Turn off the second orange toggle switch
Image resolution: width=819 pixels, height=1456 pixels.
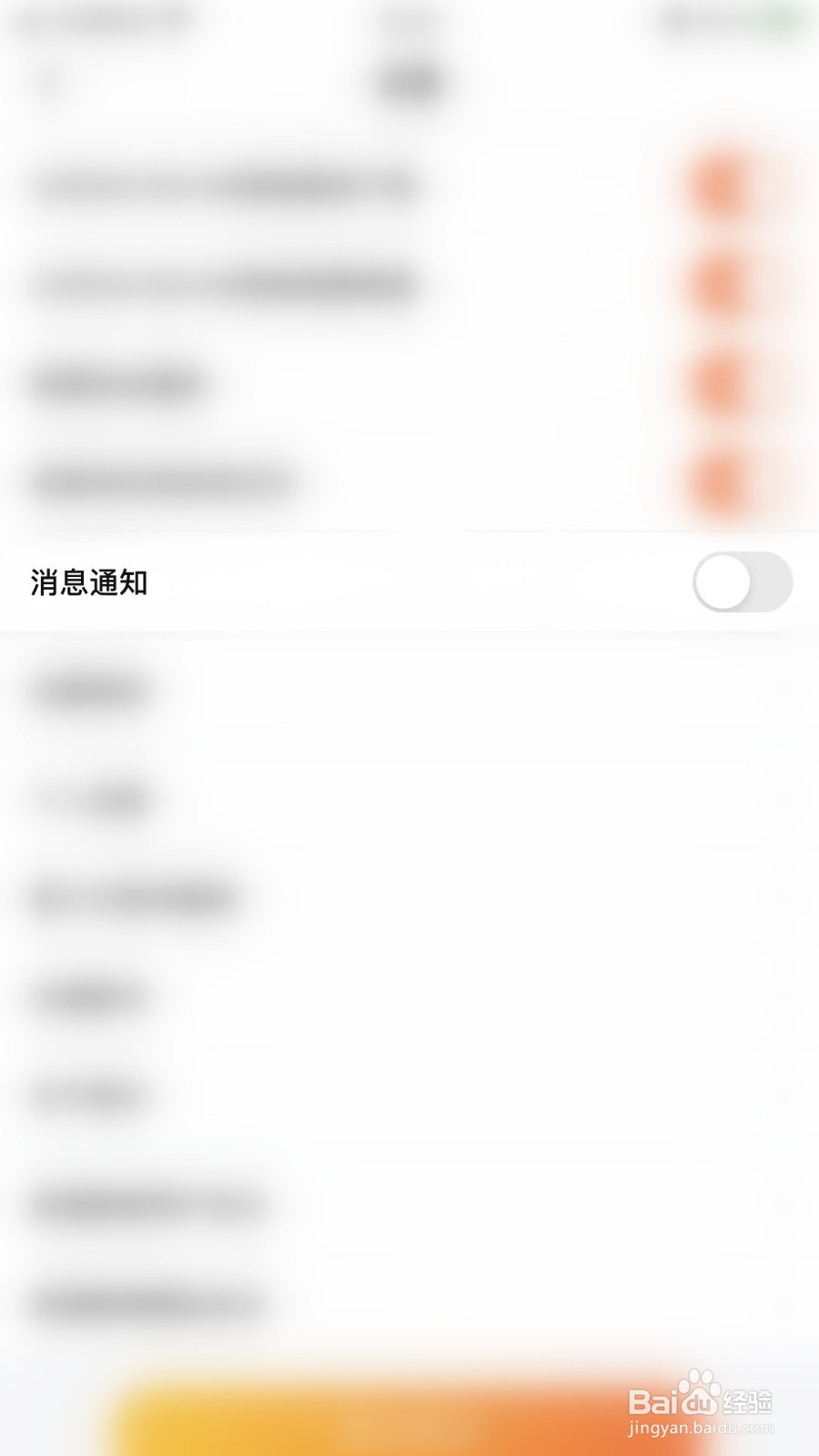point(722,285)
